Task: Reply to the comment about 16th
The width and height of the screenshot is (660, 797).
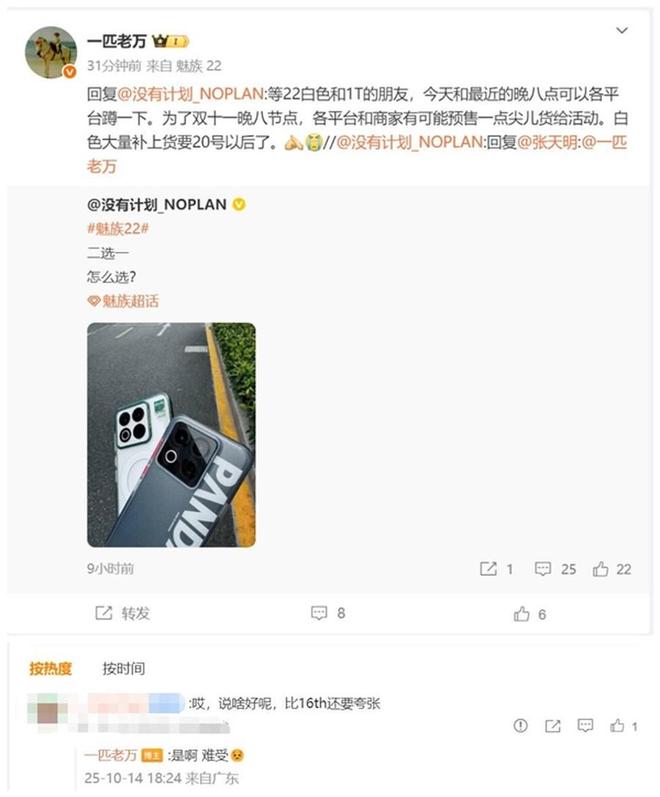Action: 587,726
